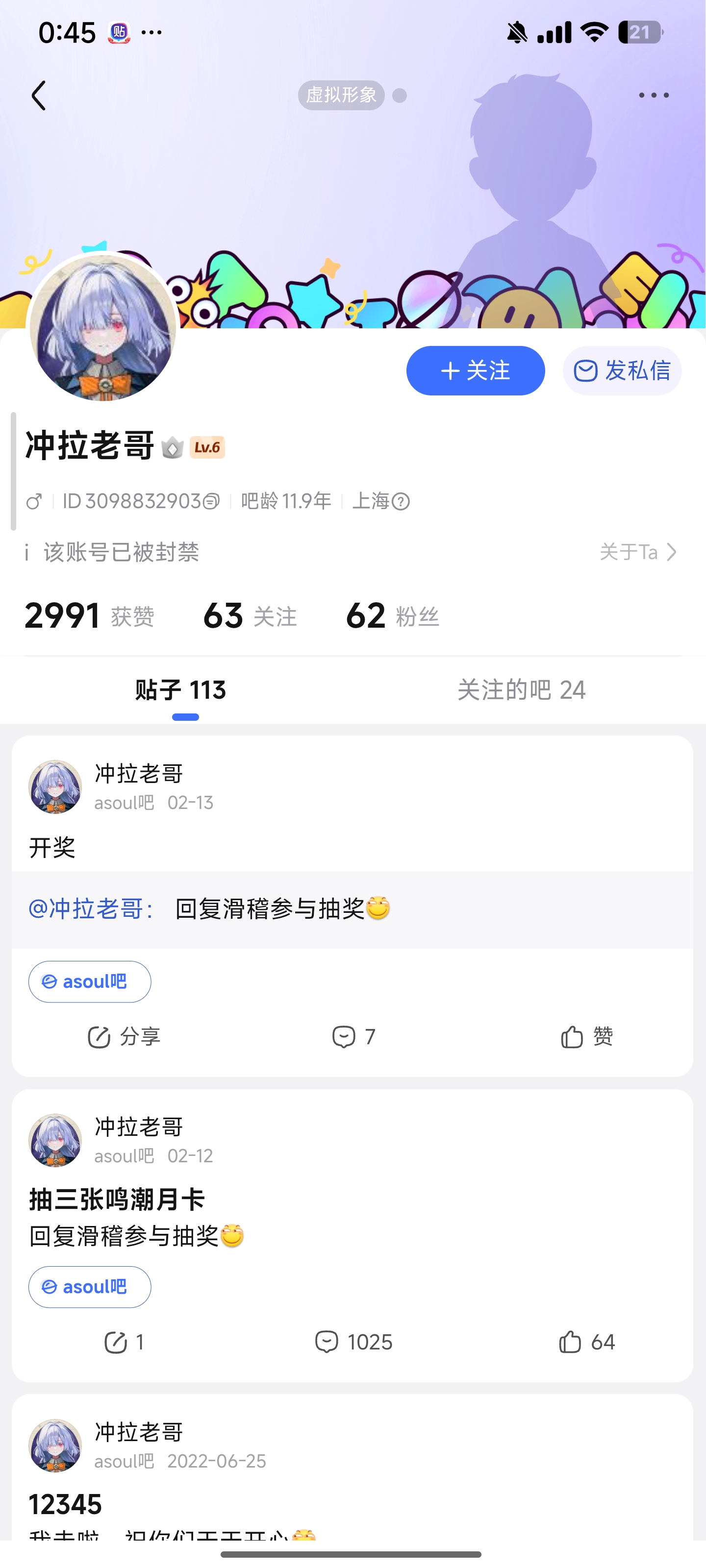The width and height of the screenshot is (706, 1568).
Task: Open comments on the 开奖 post
Action: [353, 1036]
